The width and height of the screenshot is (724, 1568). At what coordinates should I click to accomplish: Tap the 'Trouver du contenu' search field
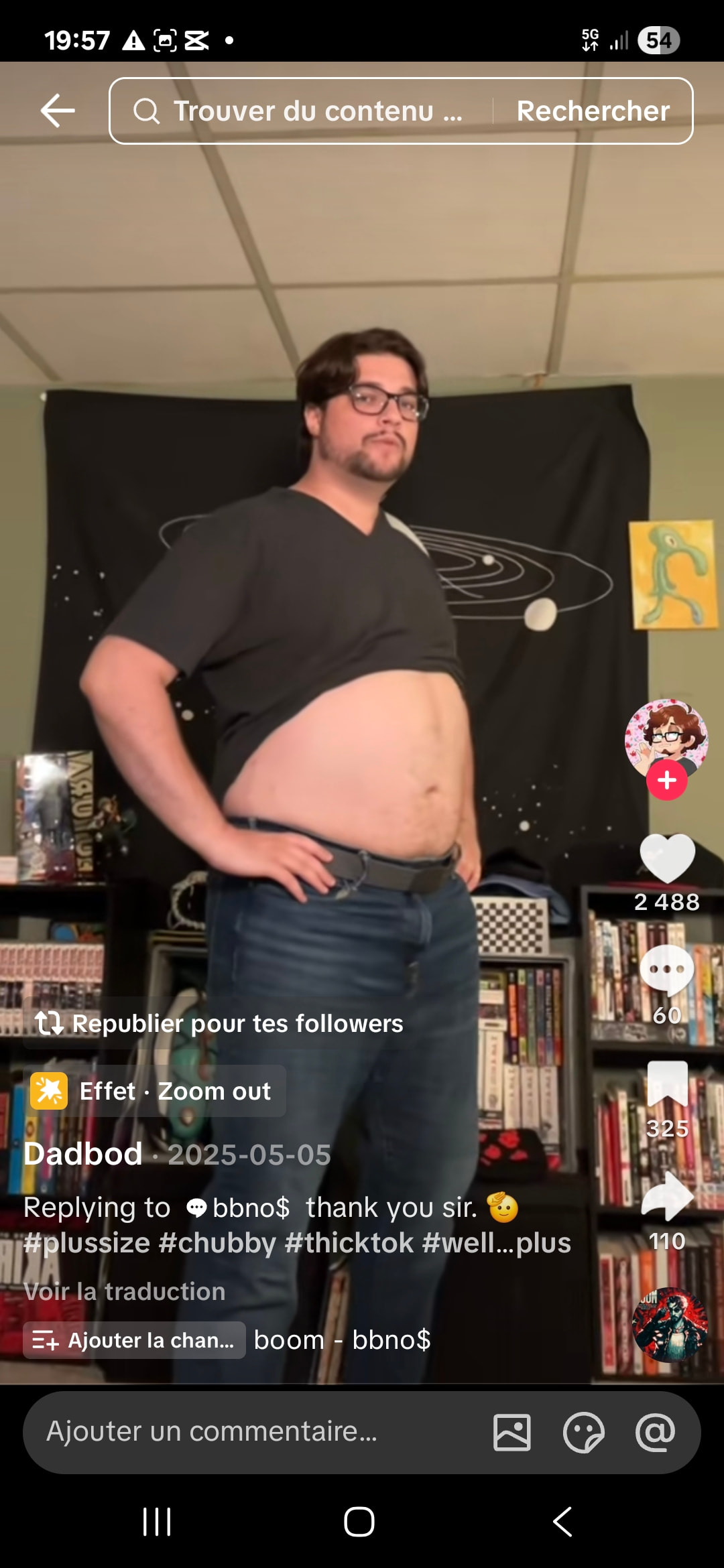pos(302,111)
